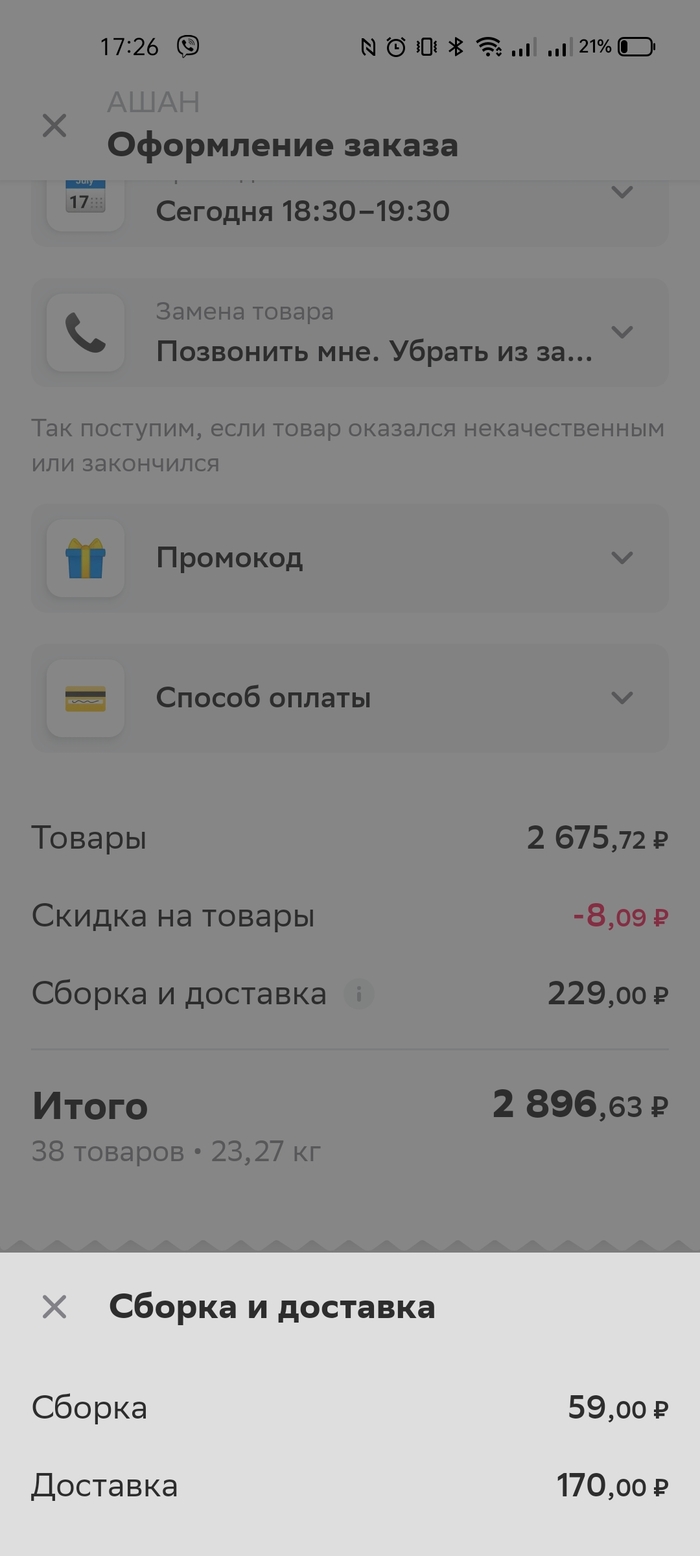Tap the info icon beside Сборка и доставка
This screenshot has width=700, height=1556.
pos(359,994)
